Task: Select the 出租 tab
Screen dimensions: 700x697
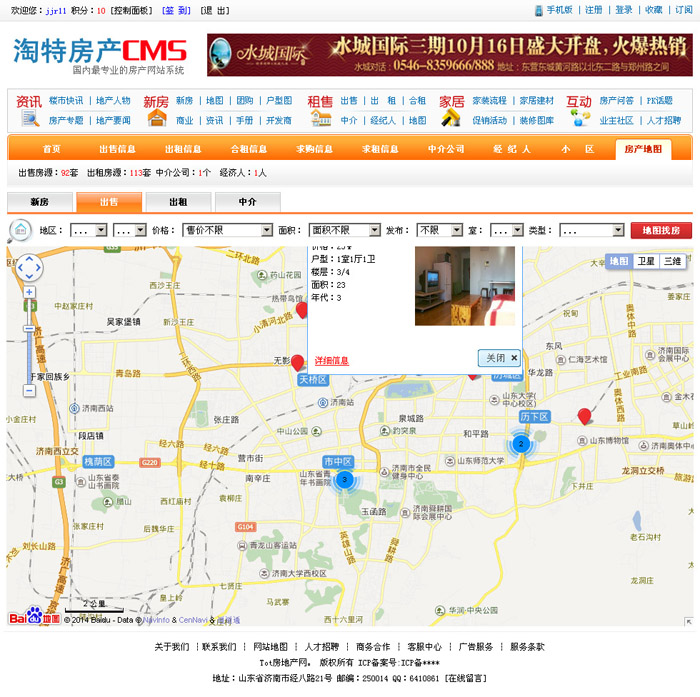Action: [x=177, y=202]
